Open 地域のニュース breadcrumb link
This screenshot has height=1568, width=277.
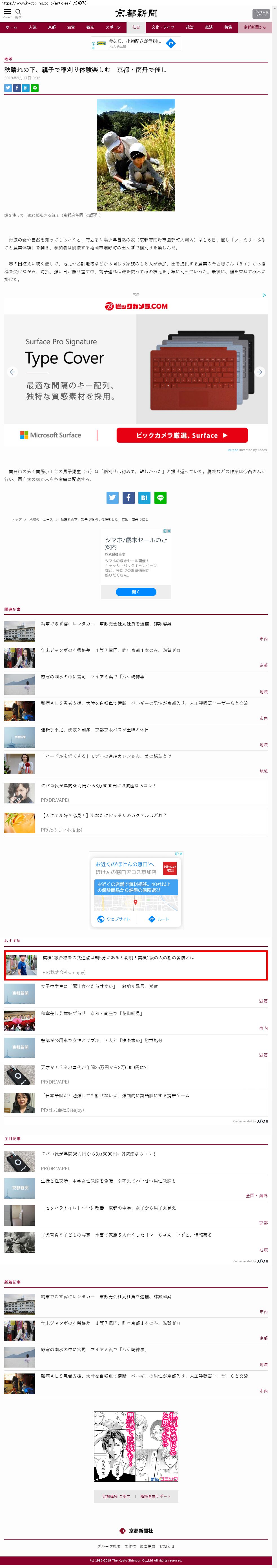(x=41, y=519)
